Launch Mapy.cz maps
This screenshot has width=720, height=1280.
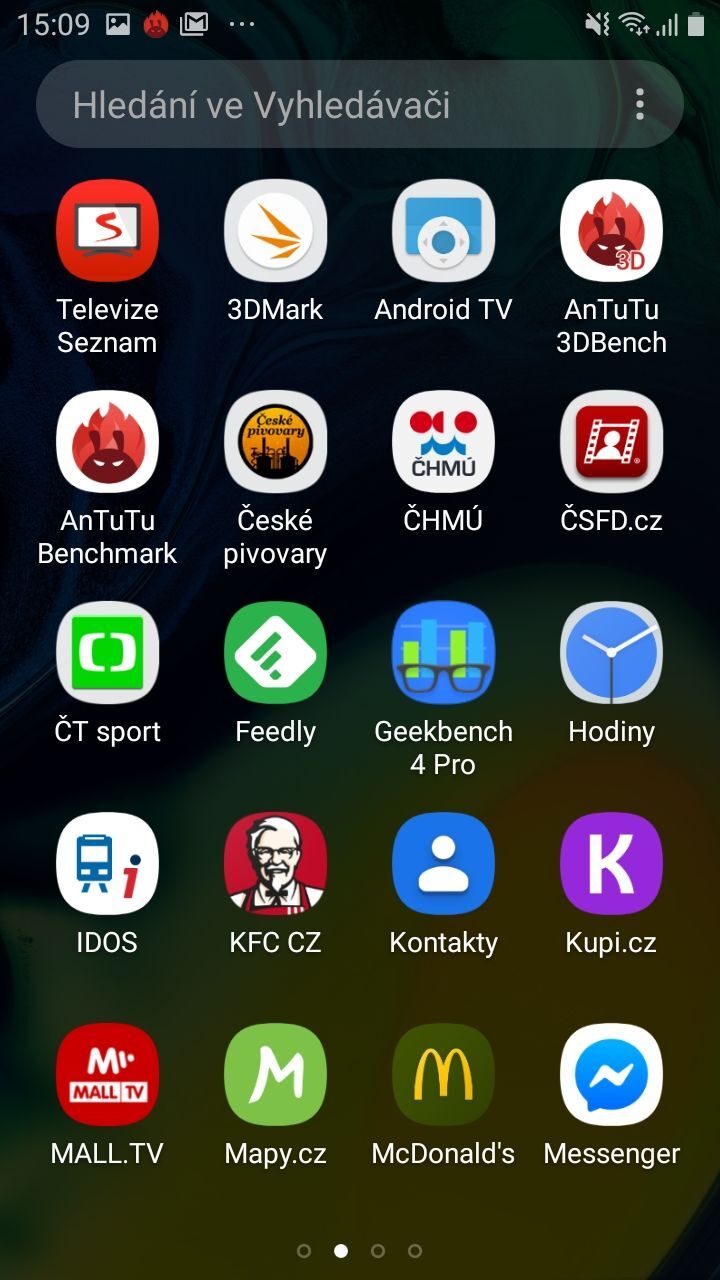[x=275, y=1074]
